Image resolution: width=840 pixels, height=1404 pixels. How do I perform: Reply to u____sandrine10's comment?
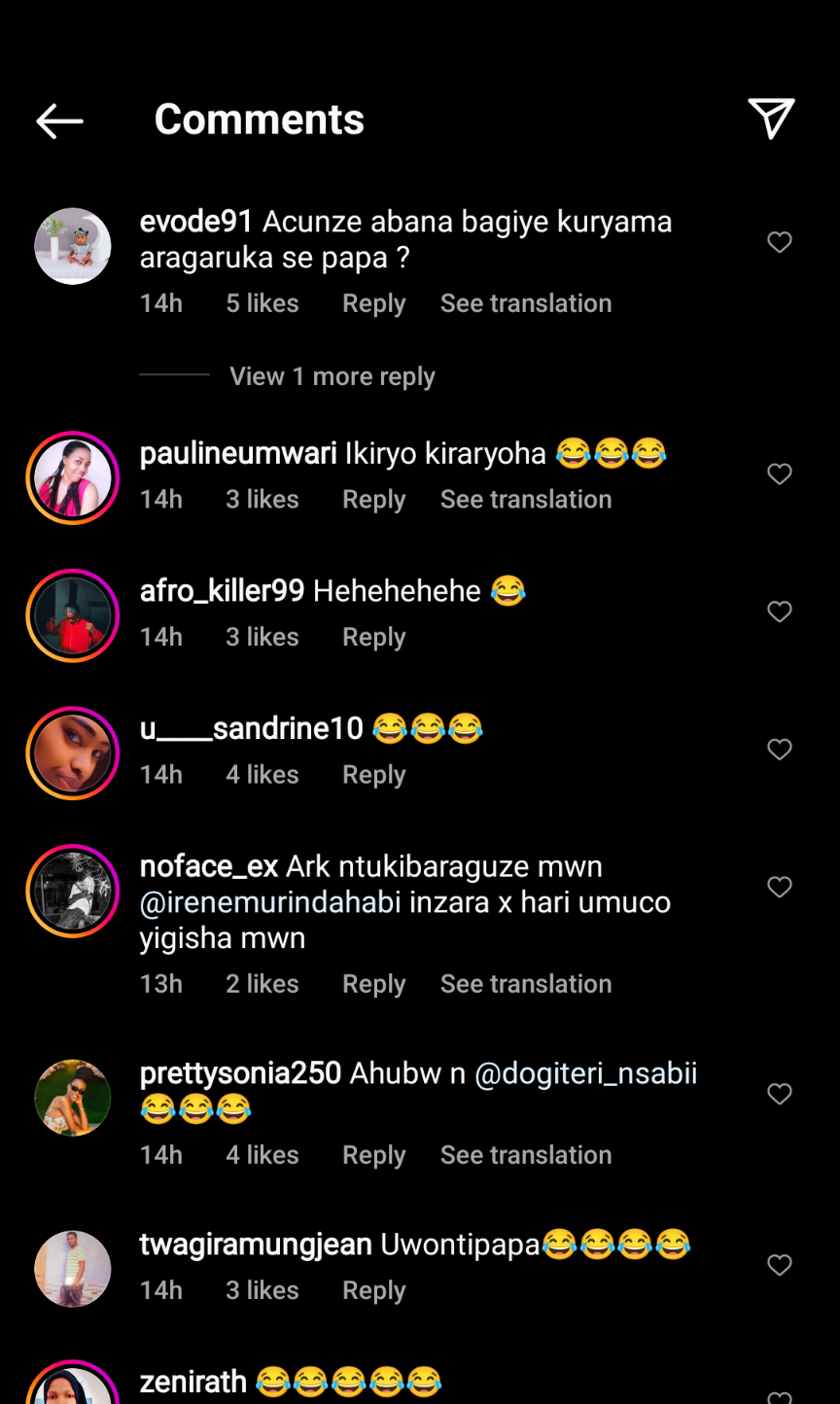pos(373,775)
